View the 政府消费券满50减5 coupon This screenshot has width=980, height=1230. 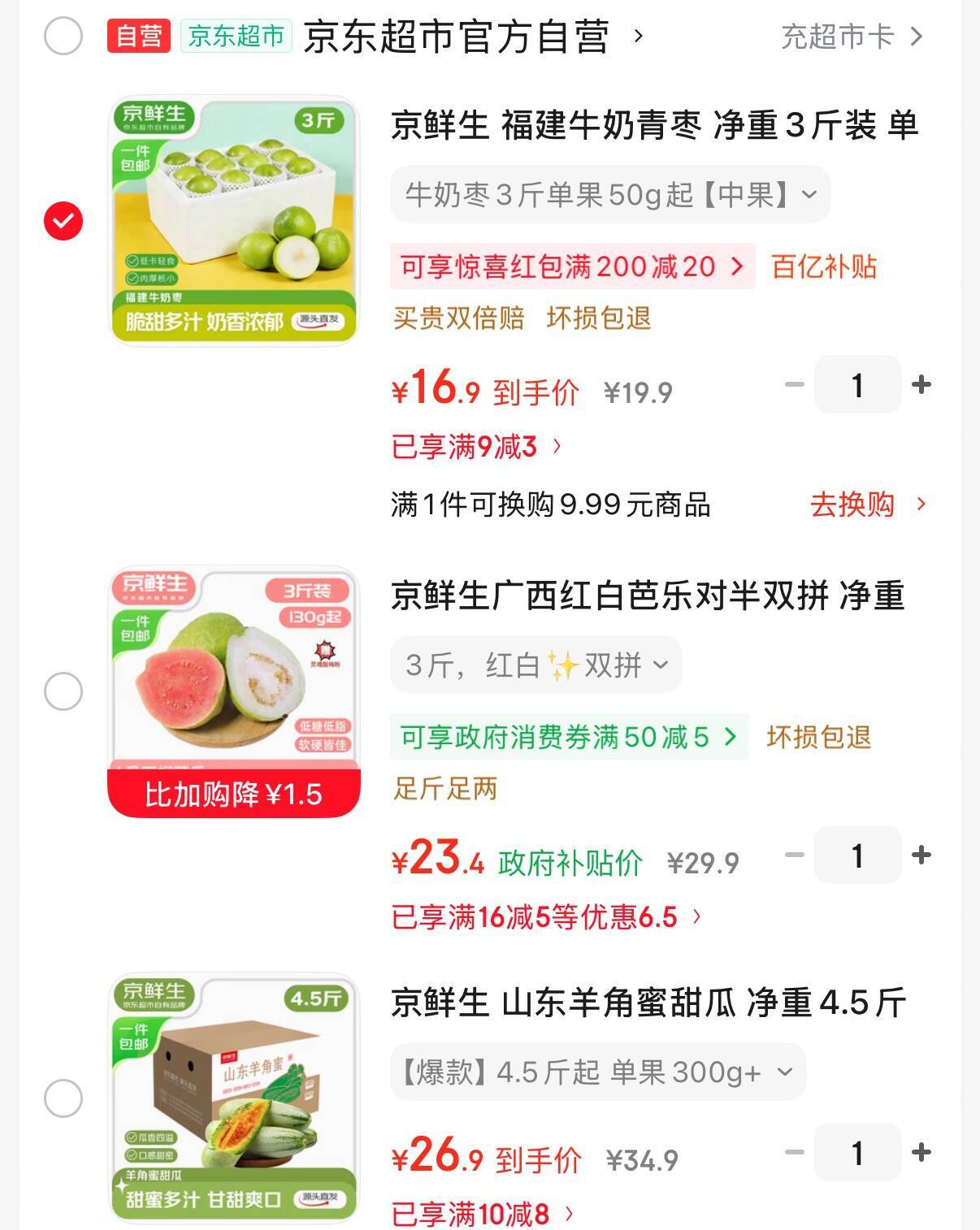pyautogui.click(x=568, y=737)
